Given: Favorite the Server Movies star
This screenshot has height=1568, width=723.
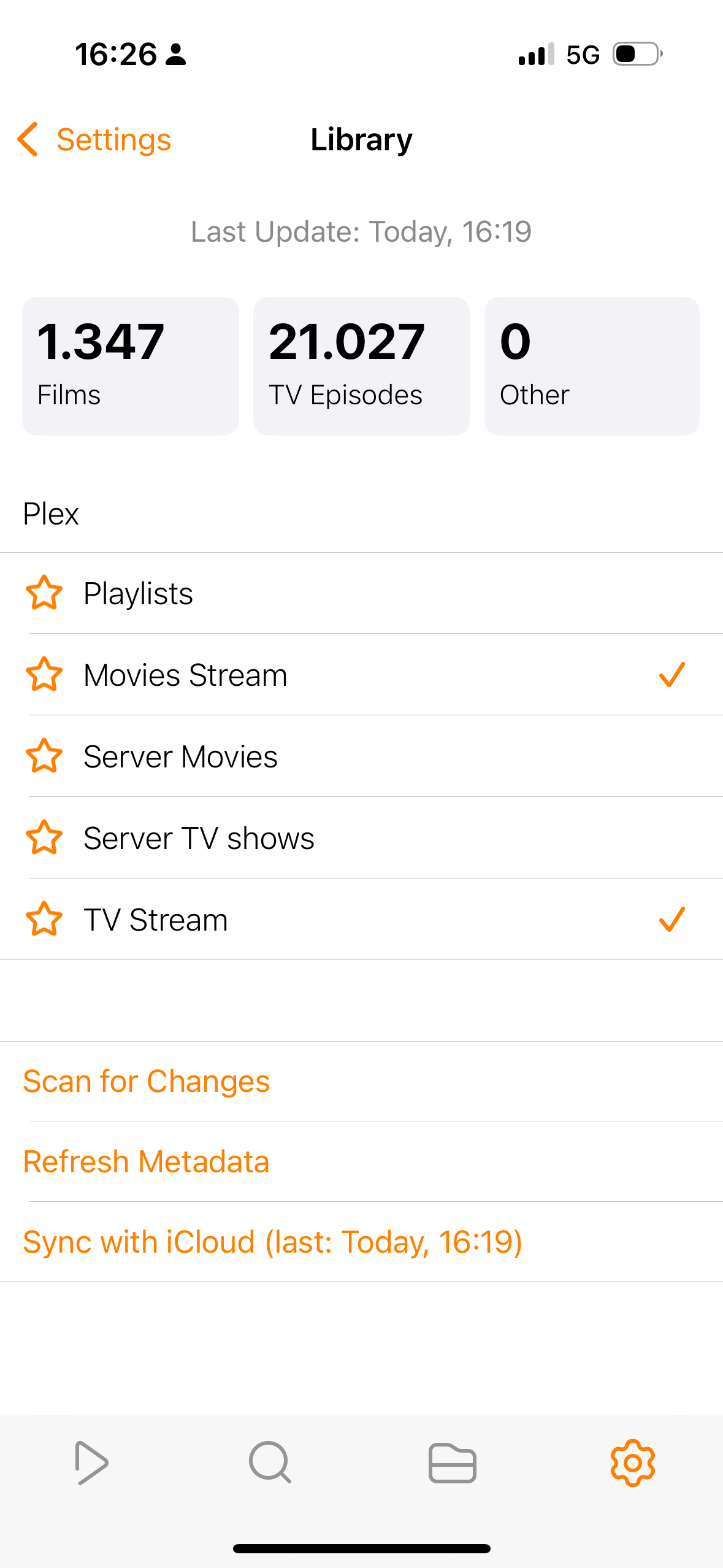Looking at the screenshot, I should coord(44,756).
